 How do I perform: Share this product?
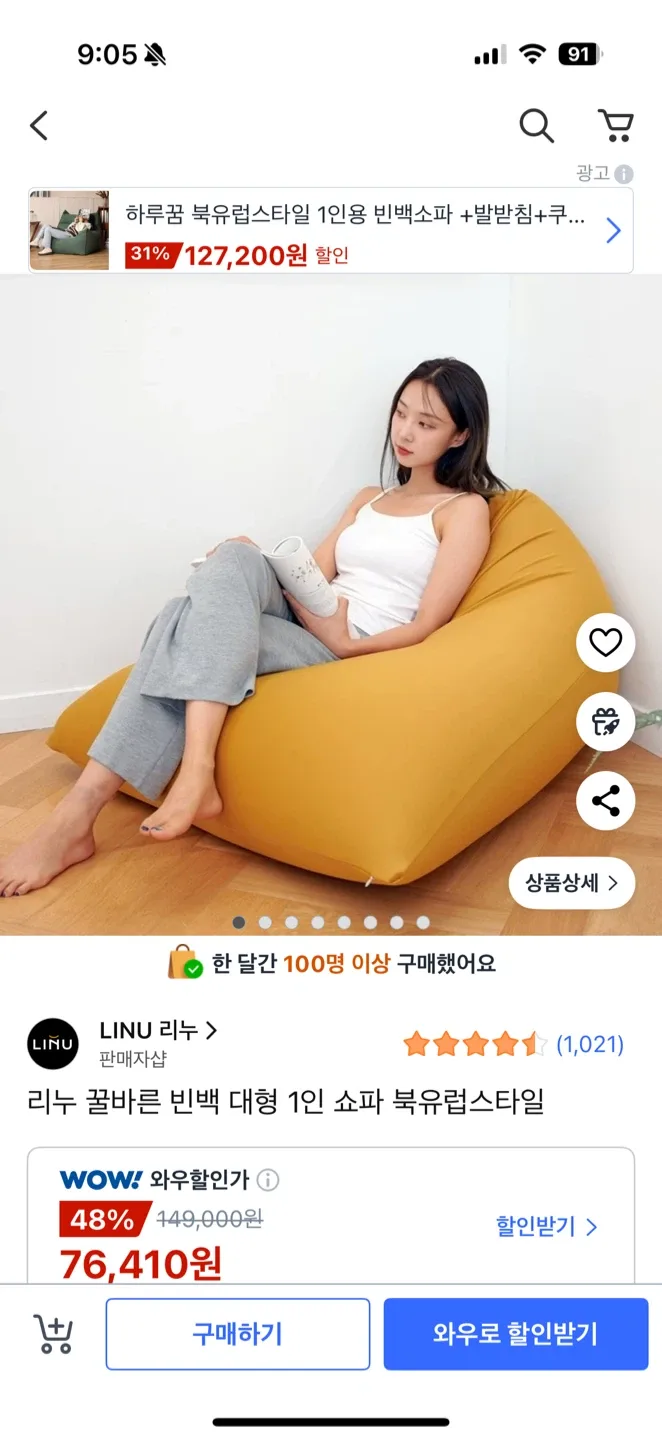point(606,800)
